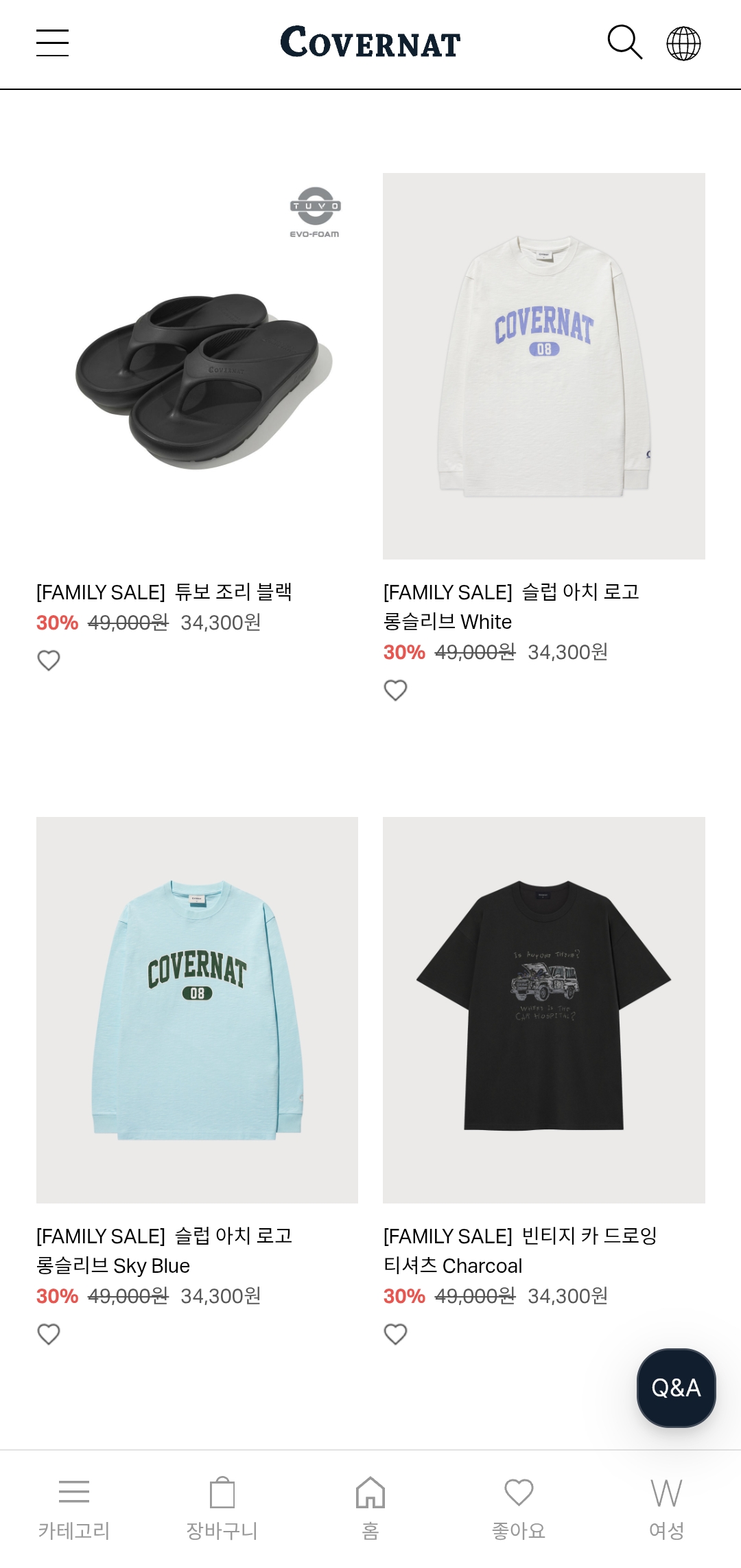Like the 롱슬리브 Sky Blue item
The width and height of the screenshot is (741, 1568).
click(49, 1334)
